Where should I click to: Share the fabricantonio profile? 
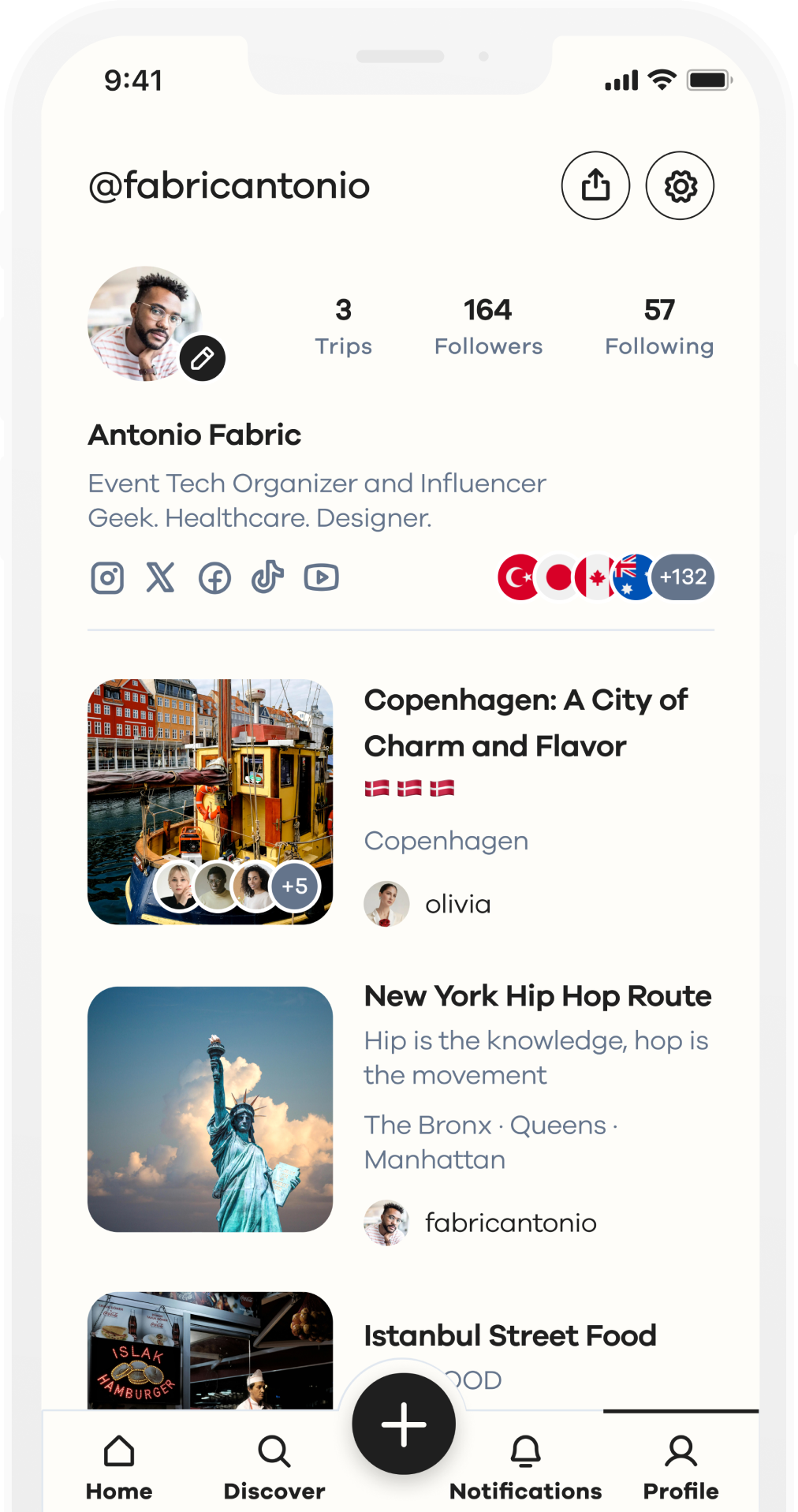595,186
